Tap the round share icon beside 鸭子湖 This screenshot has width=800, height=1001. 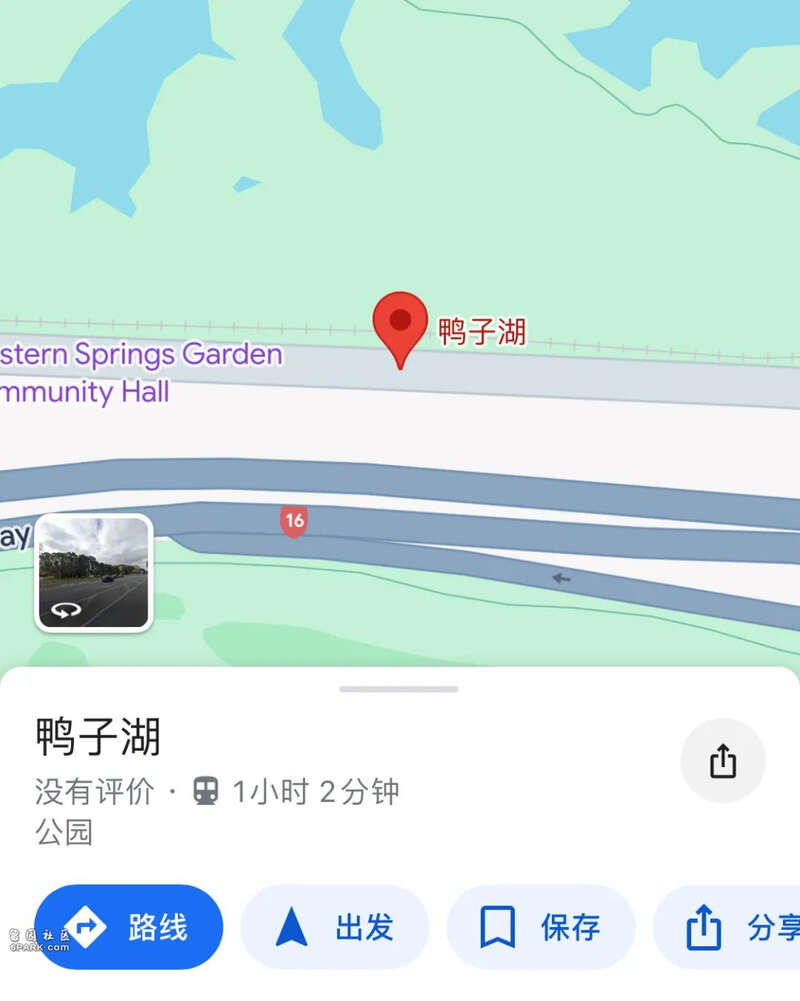pos(722,762)
